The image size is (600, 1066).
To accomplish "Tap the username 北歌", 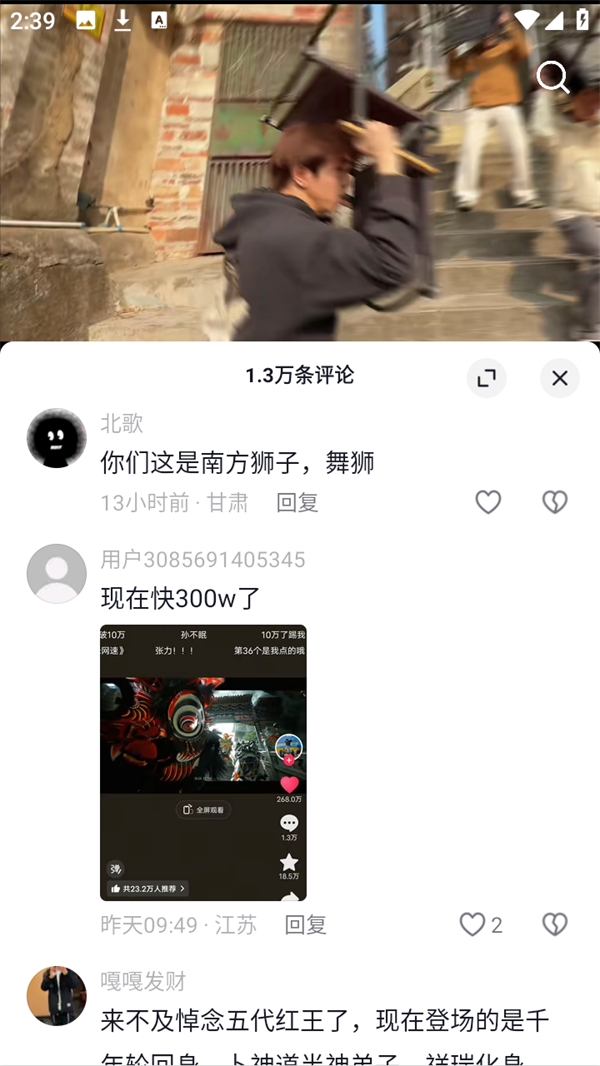I will coord(122,424).
